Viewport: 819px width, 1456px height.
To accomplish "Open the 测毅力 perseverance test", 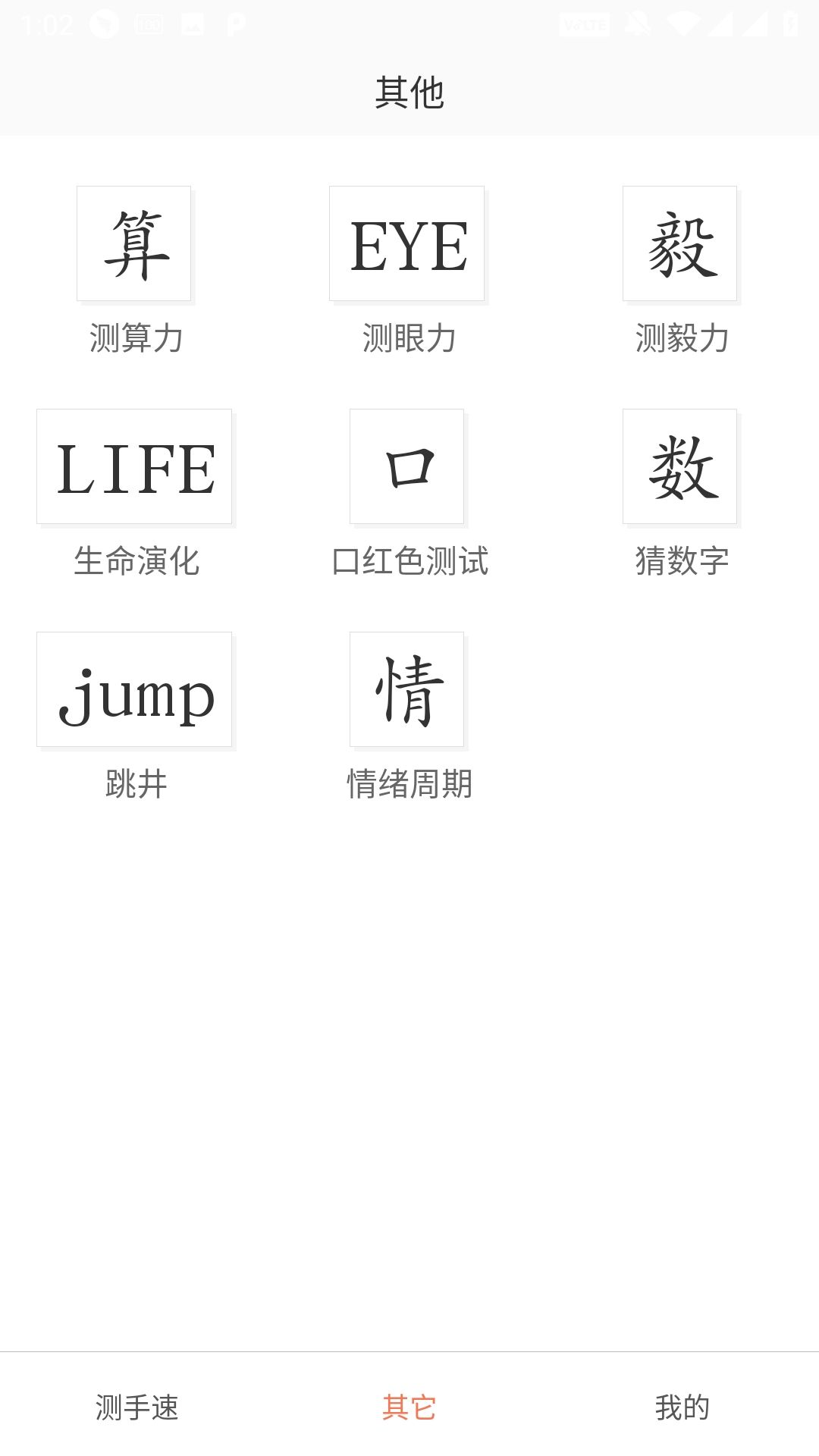I will pos(679,244).
